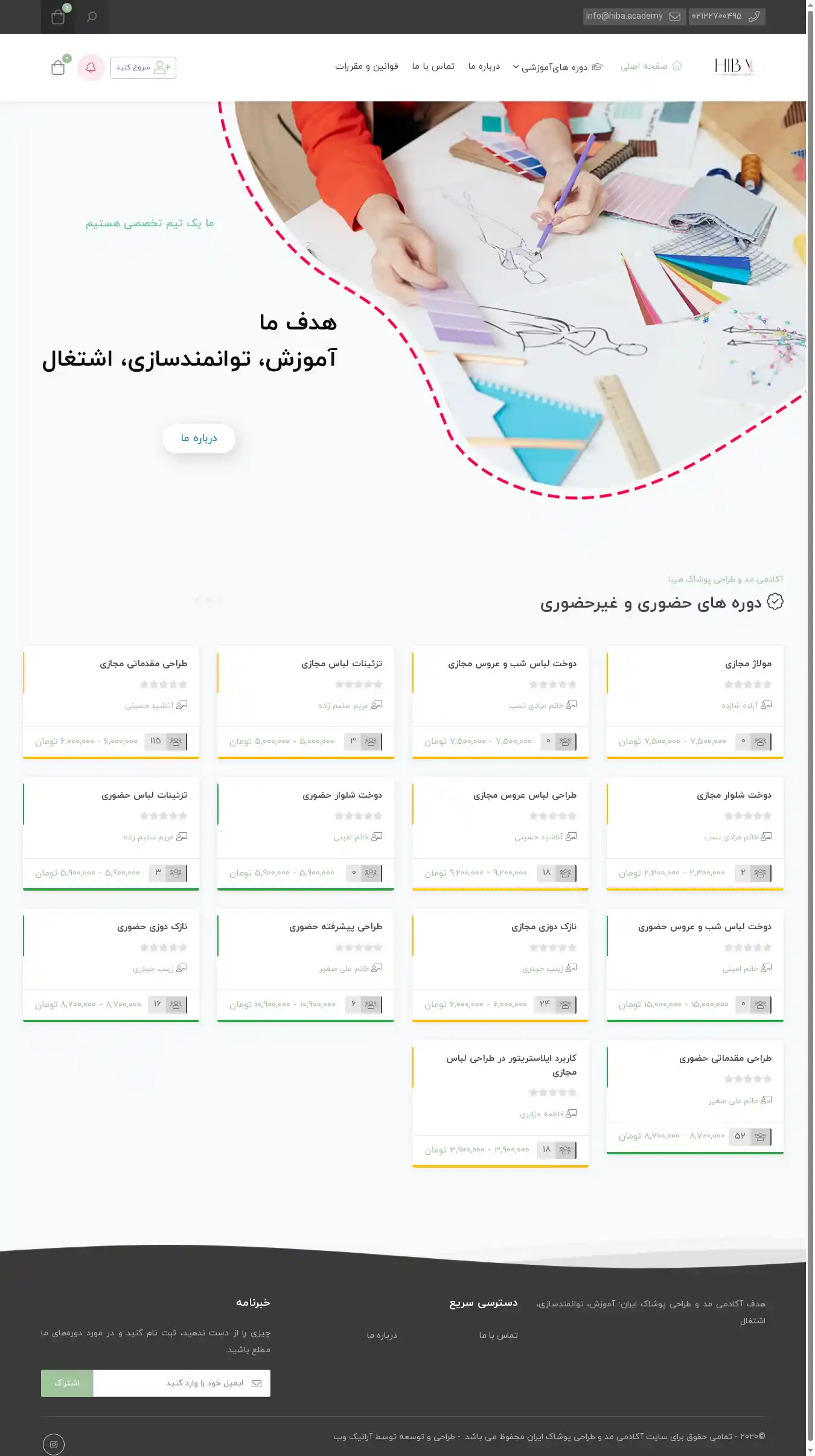Open the دوخت شلوار حضوری course
The image size is (815, 1456).
point(342,795)
